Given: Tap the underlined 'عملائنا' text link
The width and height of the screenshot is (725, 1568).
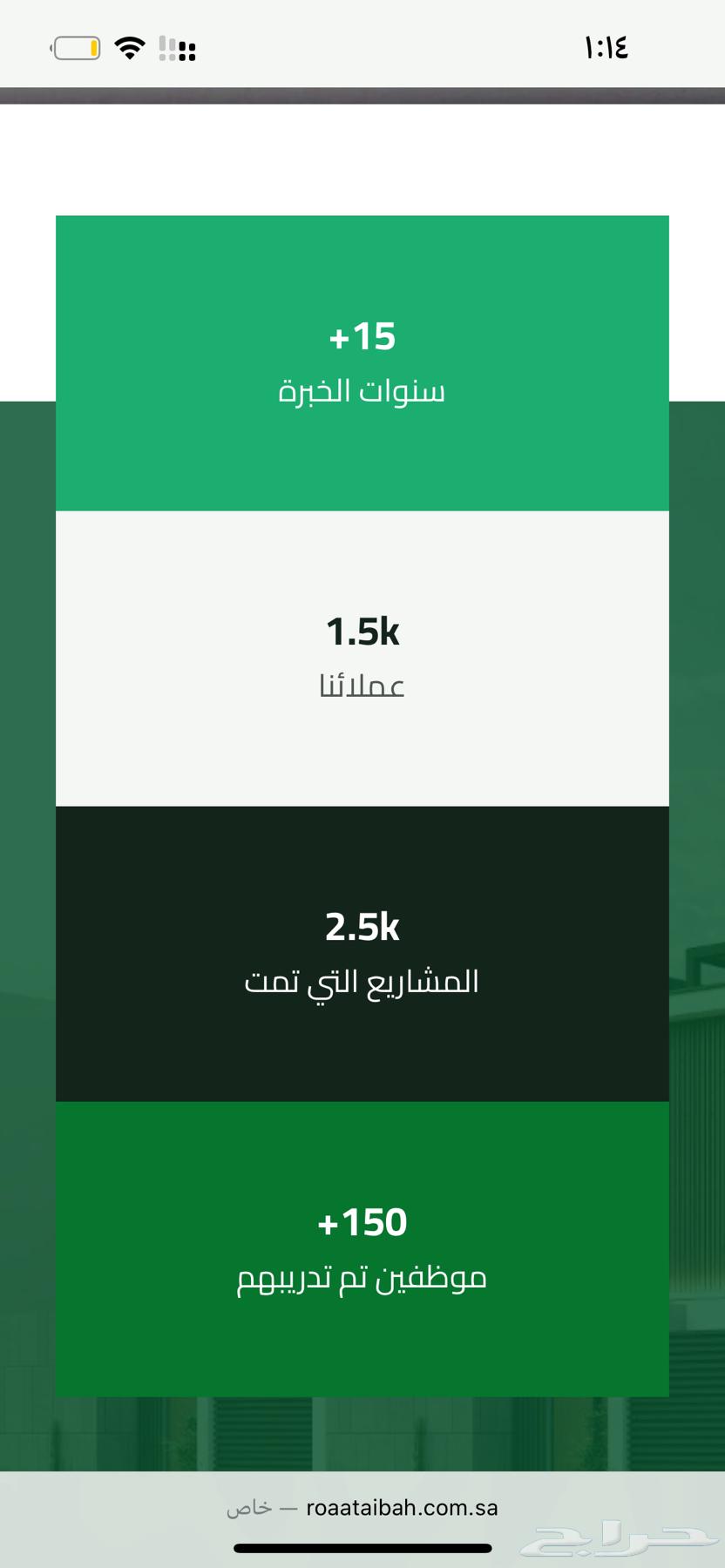Looking at the screenshot, I should [x=362, y=686].
